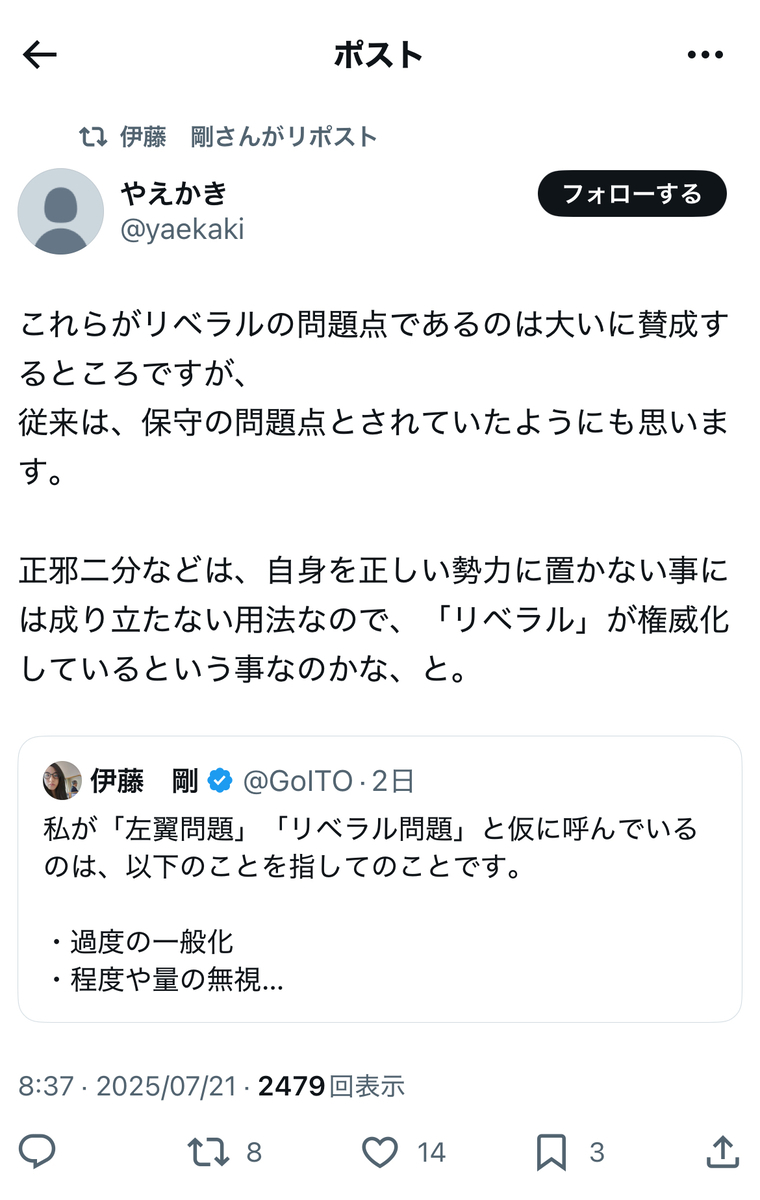Screen dimensions: 760x1200
Task: Open the quoted post by 伊藤 剛
Action: point(380,879)
